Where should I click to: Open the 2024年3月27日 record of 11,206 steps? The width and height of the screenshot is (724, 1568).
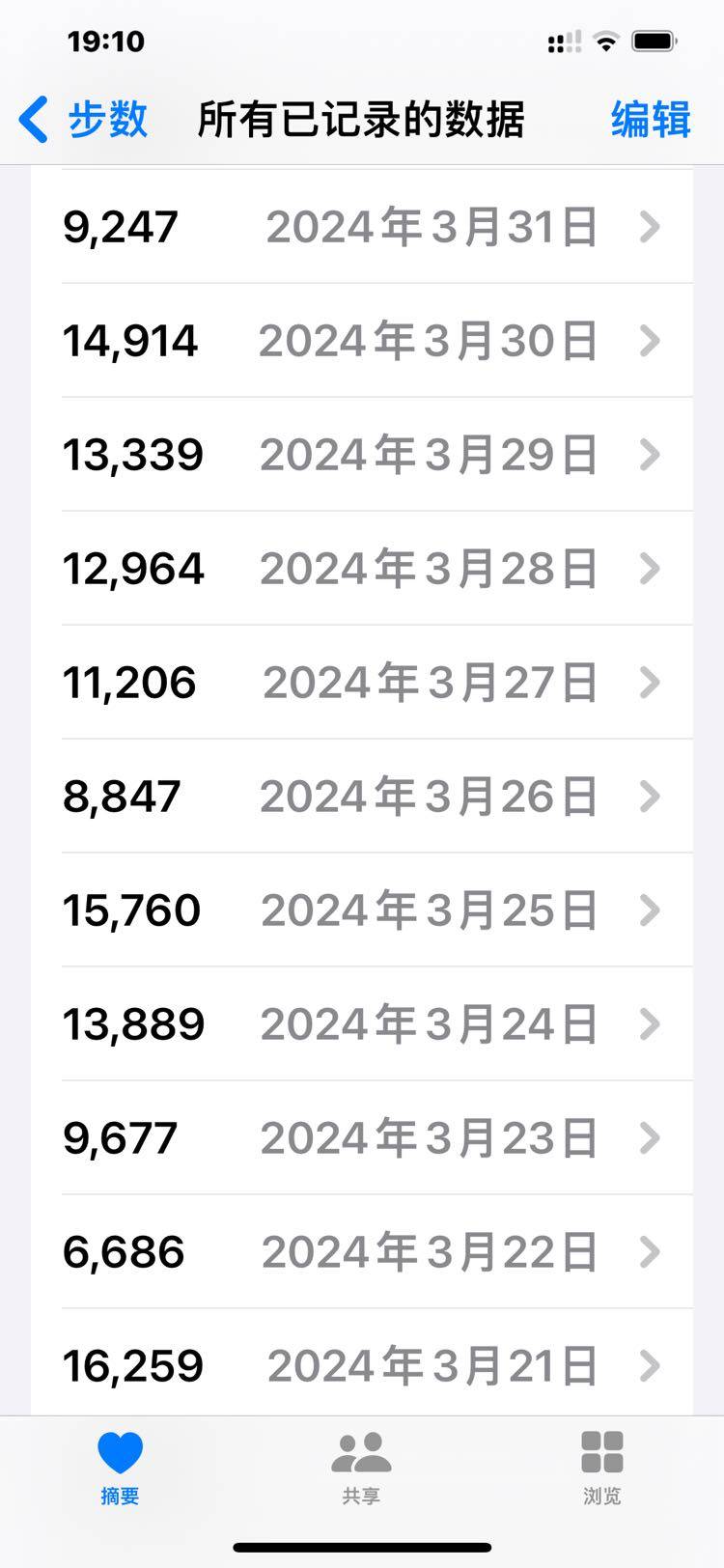pos(362,683)
